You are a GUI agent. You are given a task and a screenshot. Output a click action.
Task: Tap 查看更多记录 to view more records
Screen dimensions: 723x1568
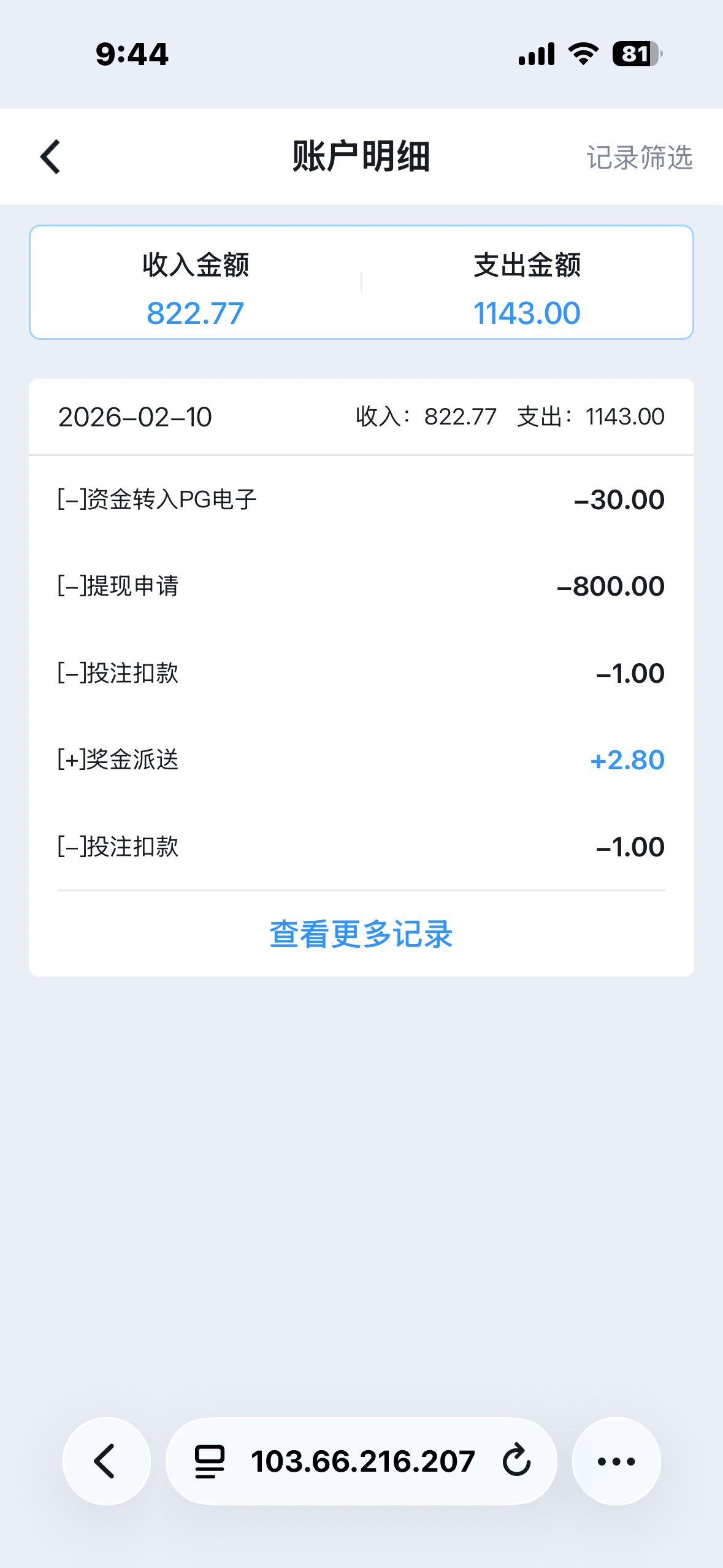361,934
